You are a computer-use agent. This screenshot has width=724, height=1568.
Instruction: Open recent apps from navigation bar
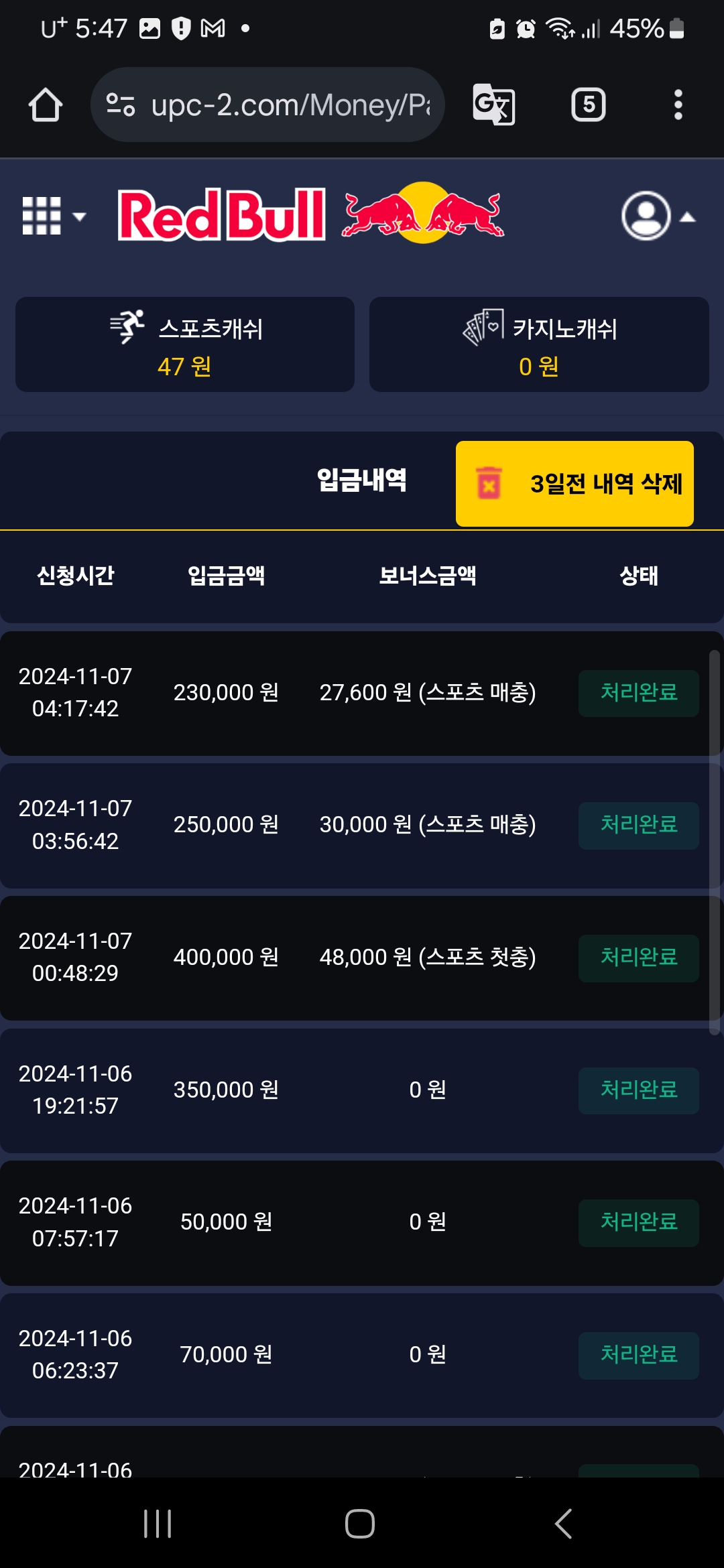158,1524
